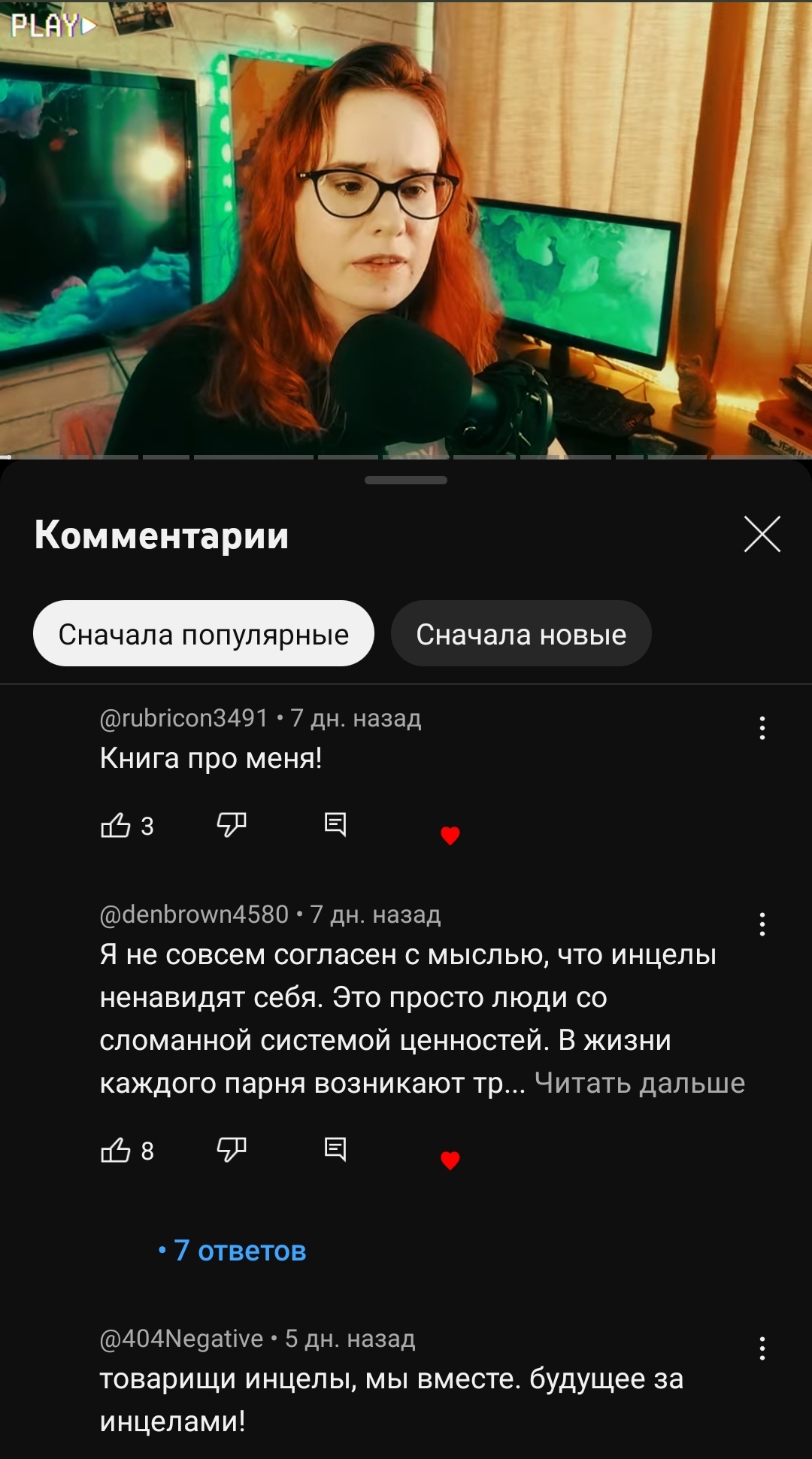Screen dimensions: 812x1459
Task: Like the comment by @rubricon3491
Action: click(x=116, y=825)
